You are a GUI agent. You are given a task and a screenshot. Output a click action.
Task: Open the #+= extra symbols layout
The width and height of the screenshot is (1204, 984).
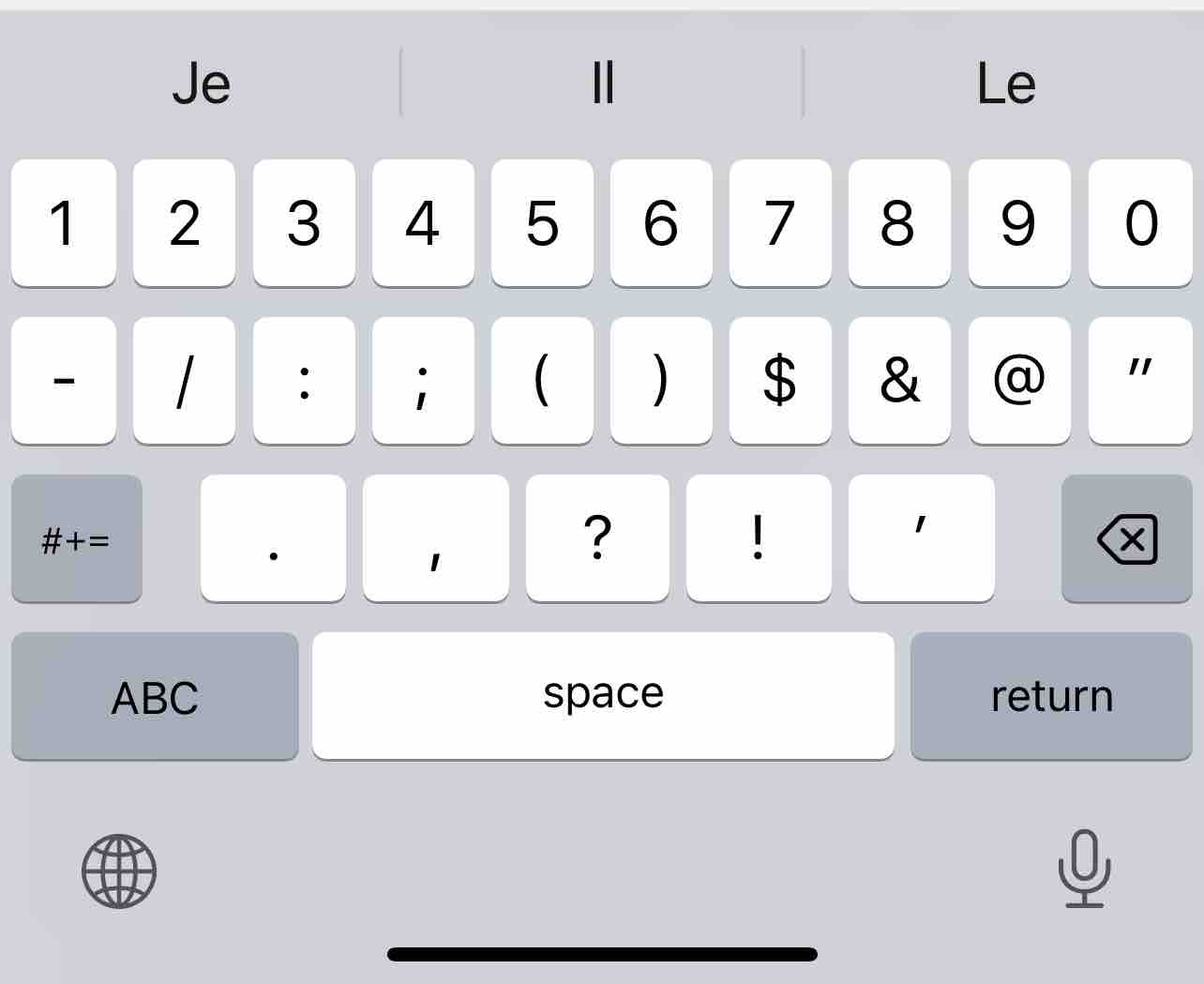point(76,538)
